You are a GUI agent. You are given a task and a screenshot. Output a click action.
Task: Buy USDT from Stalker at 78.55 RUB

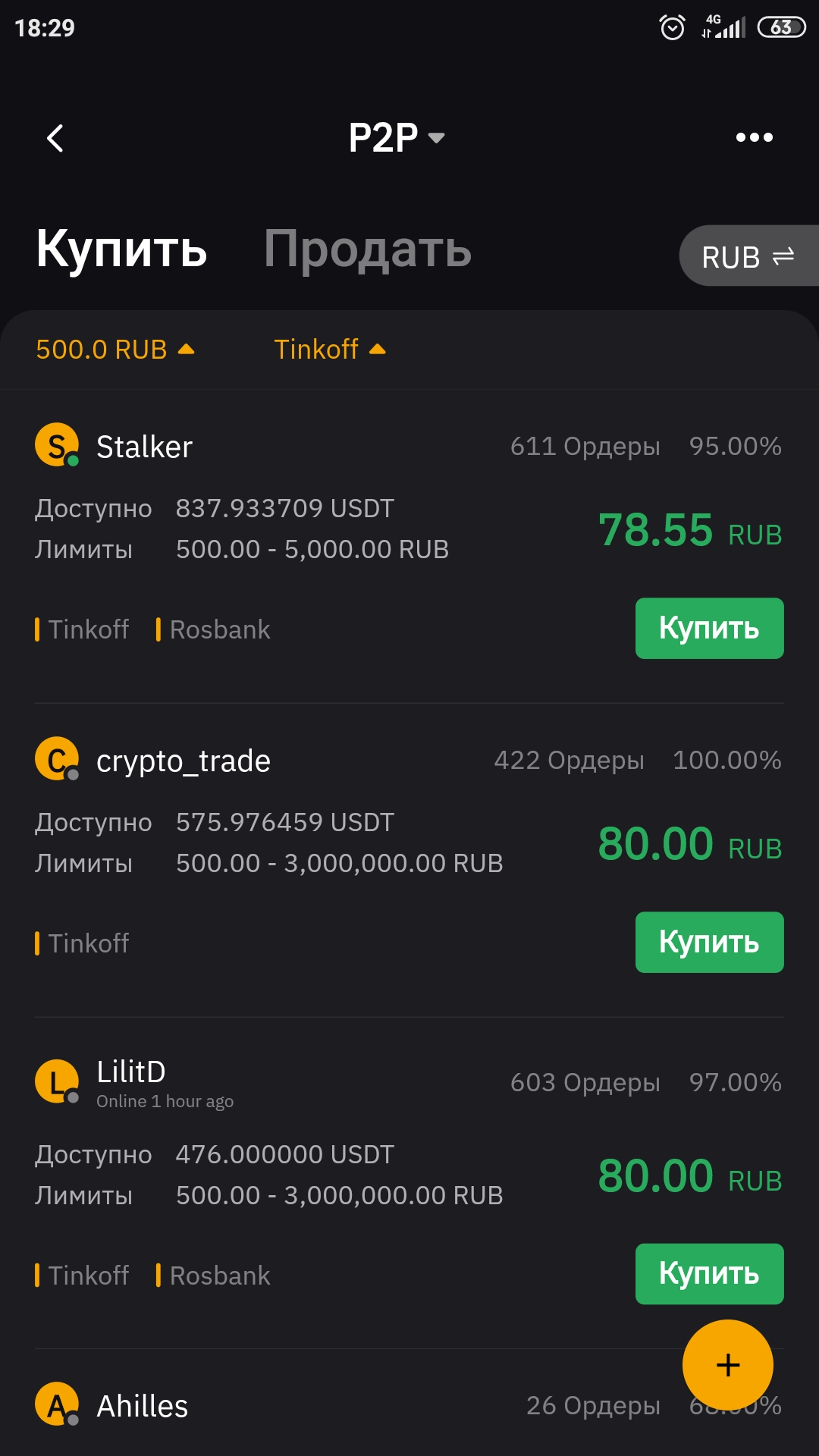pos(709,628)
